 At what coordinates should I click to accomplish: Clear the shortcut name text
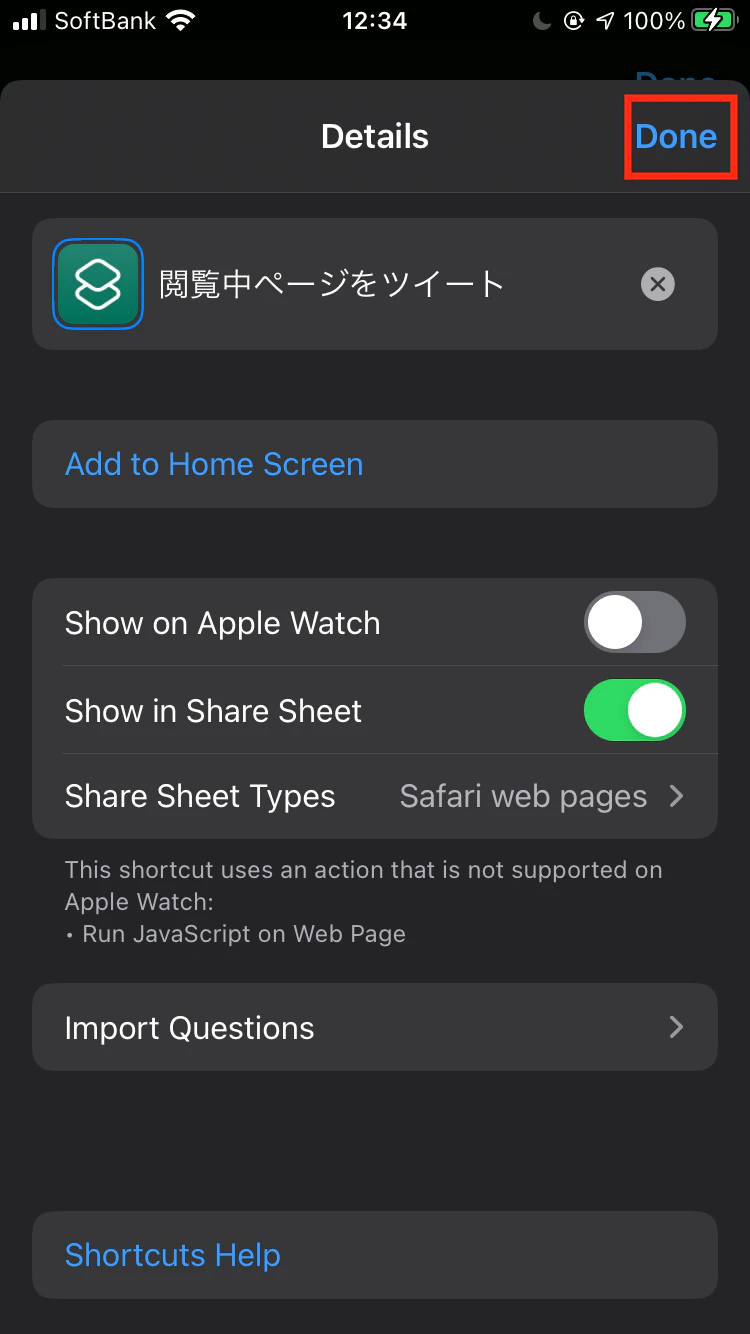click(x=657, y=285)
